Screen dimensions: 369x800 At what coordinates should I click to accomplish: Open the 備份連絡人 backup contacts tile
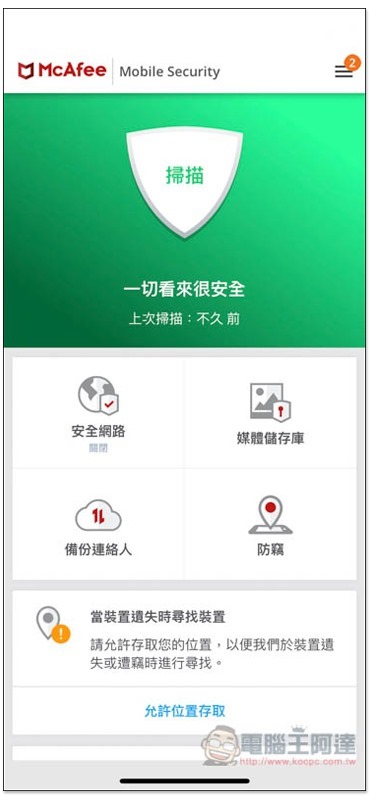click(98, 524)
